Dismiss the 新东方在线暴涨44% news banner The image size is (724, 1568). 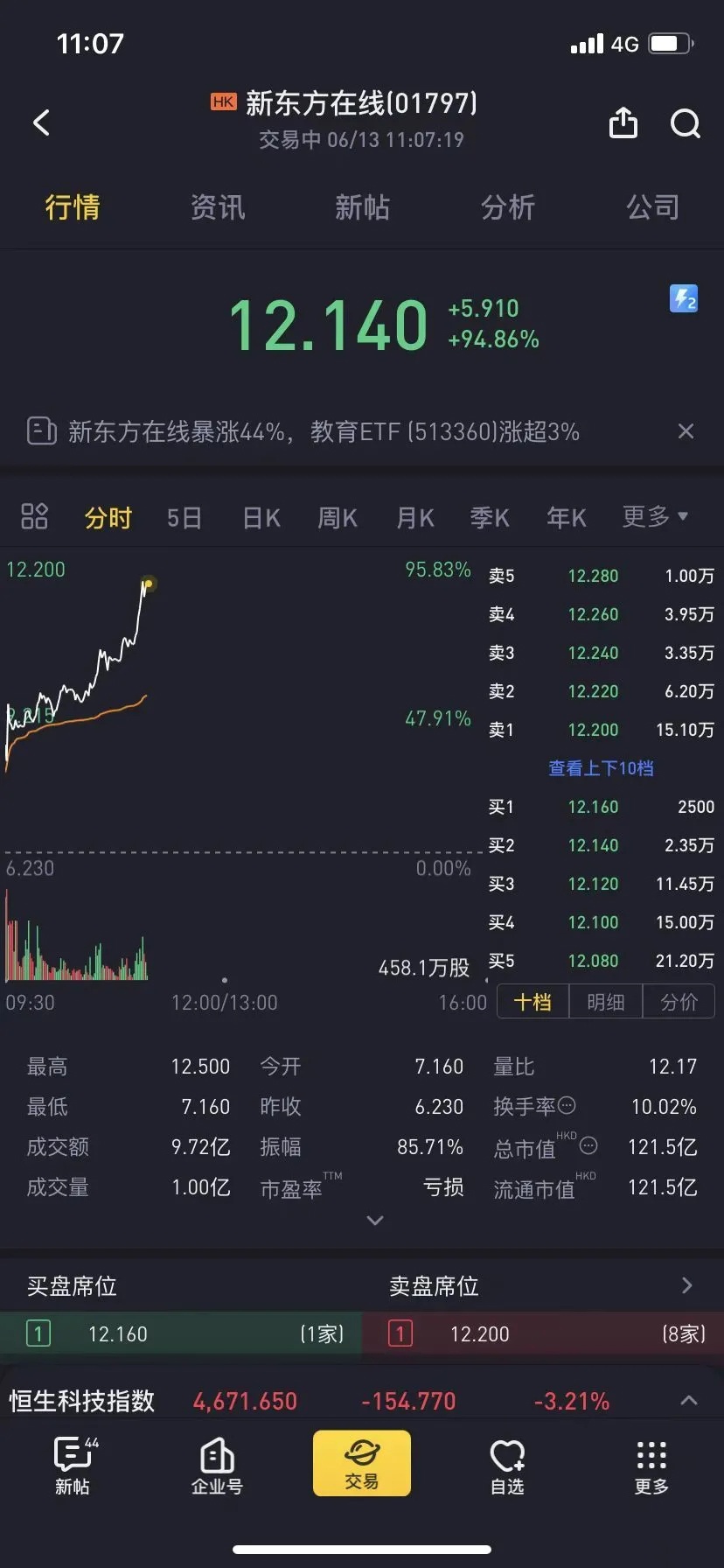(686, 431)
